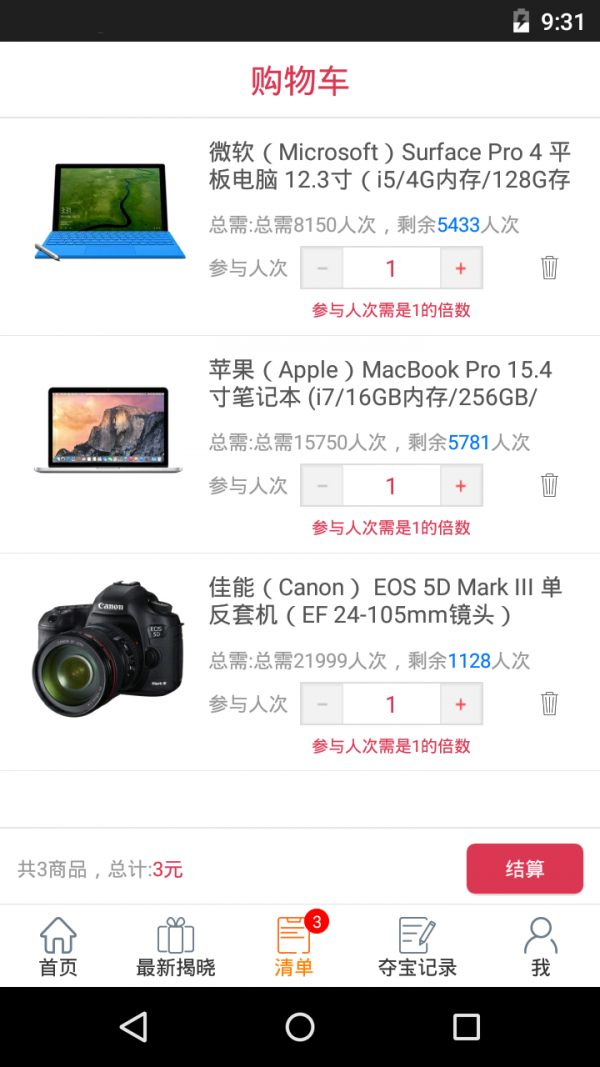Tap the 结算 checkout button
This screenshot has width=600, height=1067.
click(524, 868)
